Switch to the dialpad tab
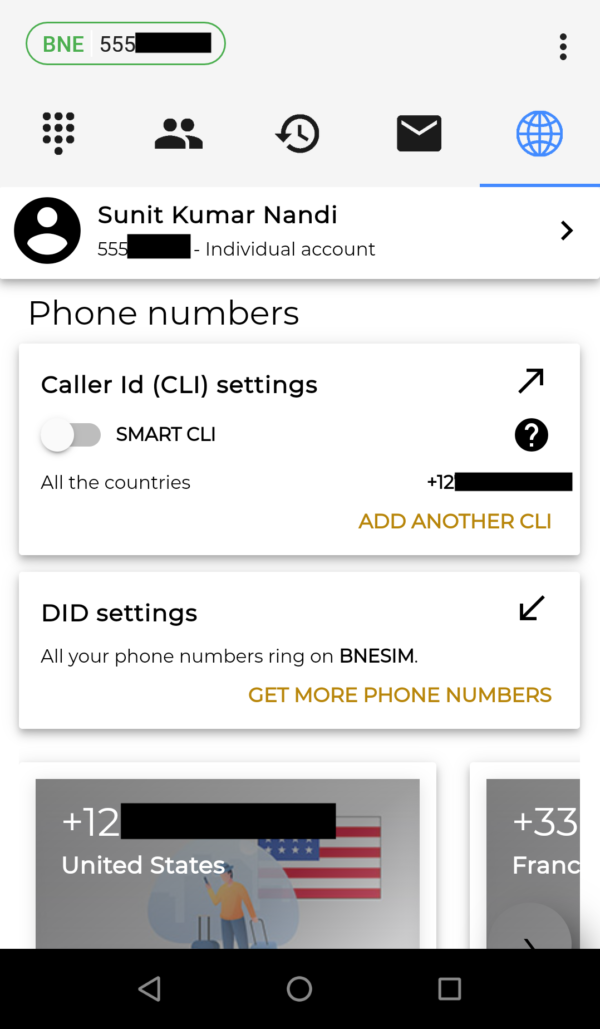The width and height of the screenshot is (600, 1029). [x=58, y=133]
